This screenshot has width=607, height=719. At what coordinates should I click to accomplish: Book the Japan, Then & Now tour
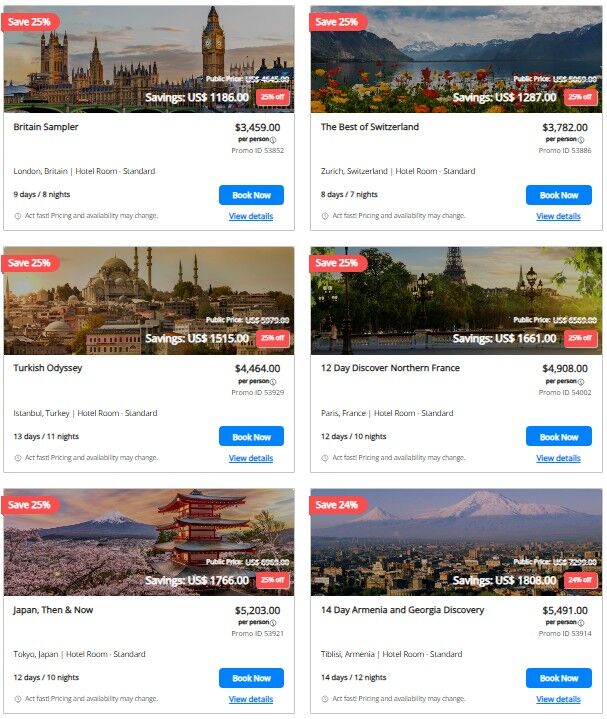[251, 678]
